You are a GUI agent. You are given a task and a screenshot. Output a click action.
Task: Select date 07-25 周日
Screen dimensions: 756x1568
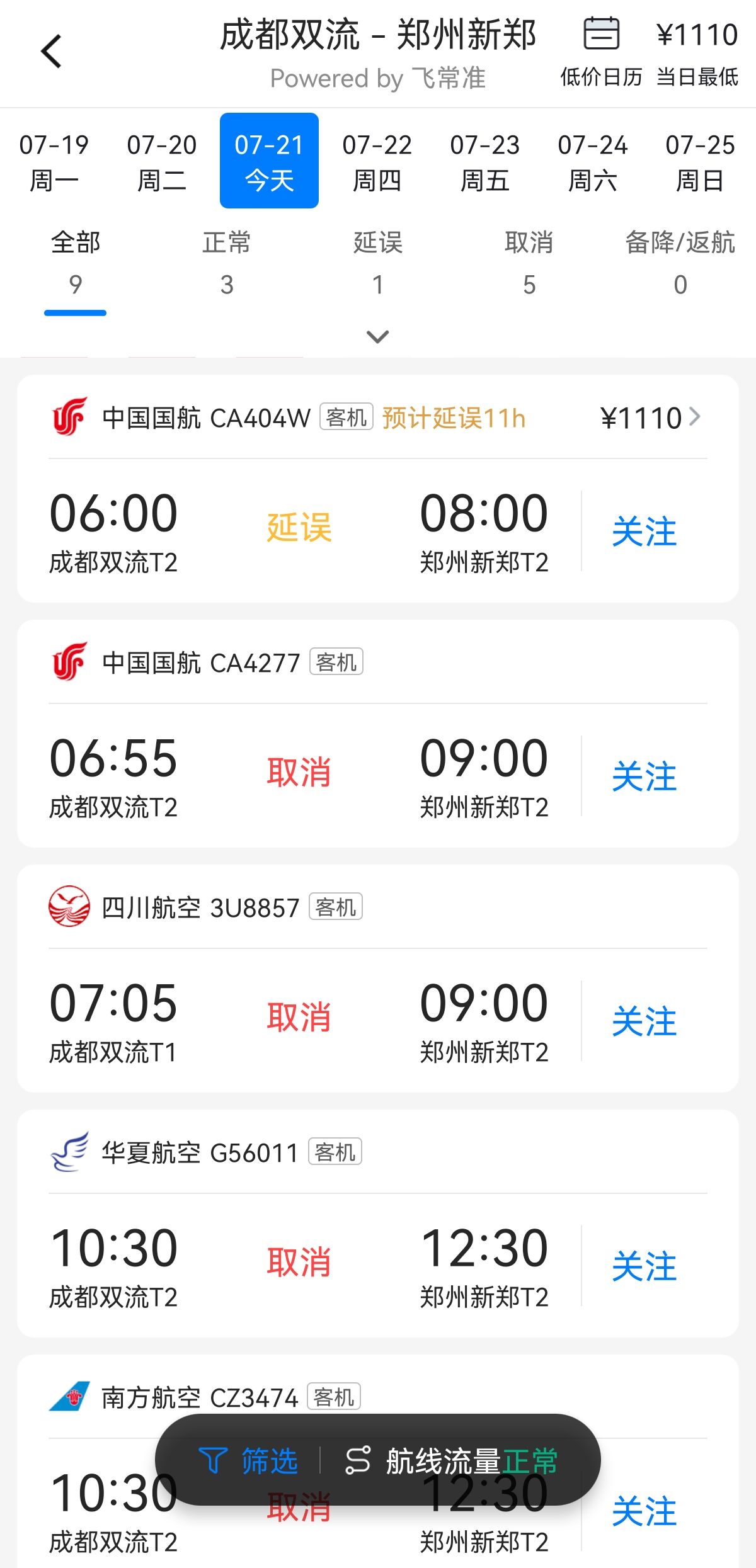click(x=699, y=162)
